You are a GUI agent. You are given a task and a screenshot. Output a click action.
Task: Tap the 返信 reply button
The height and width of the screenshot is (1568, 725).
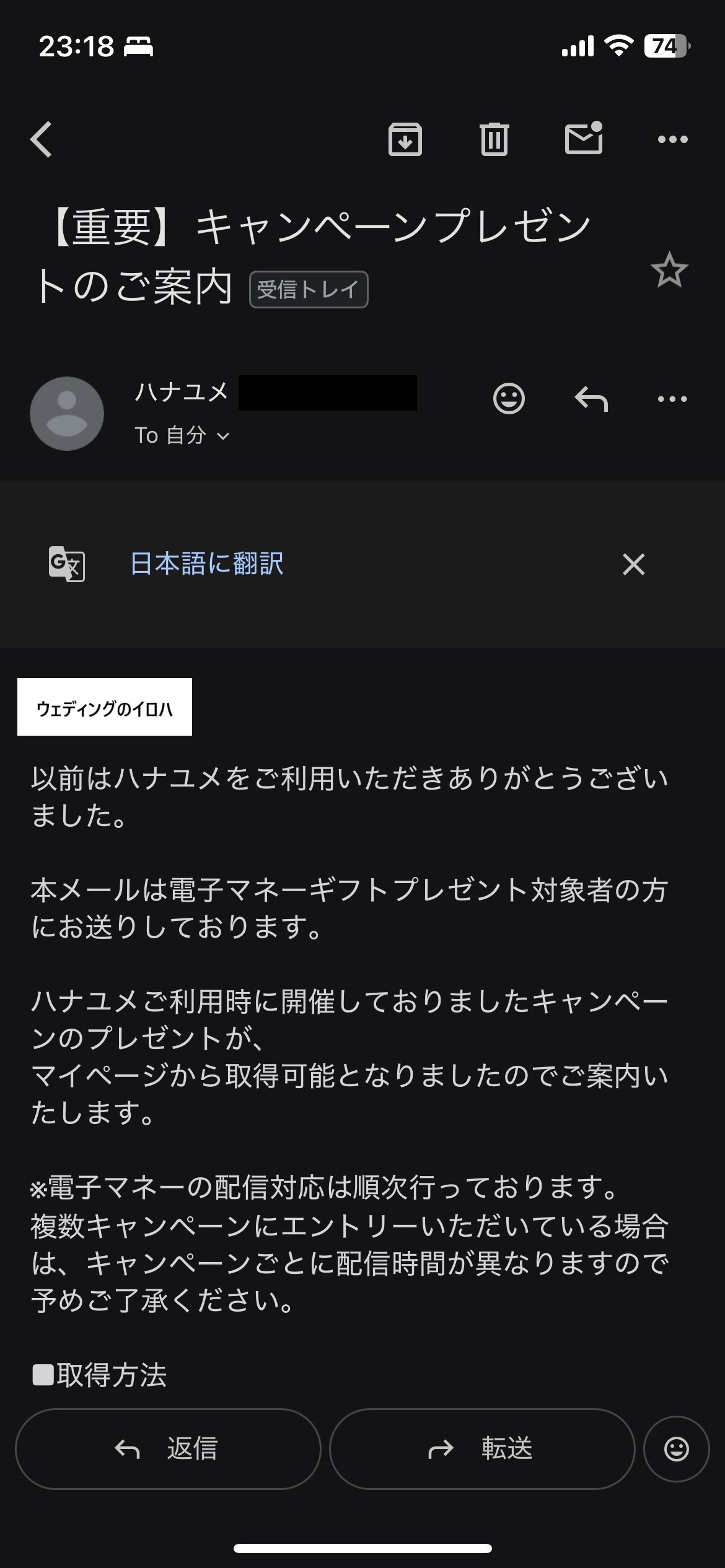tap(168, 1449)
